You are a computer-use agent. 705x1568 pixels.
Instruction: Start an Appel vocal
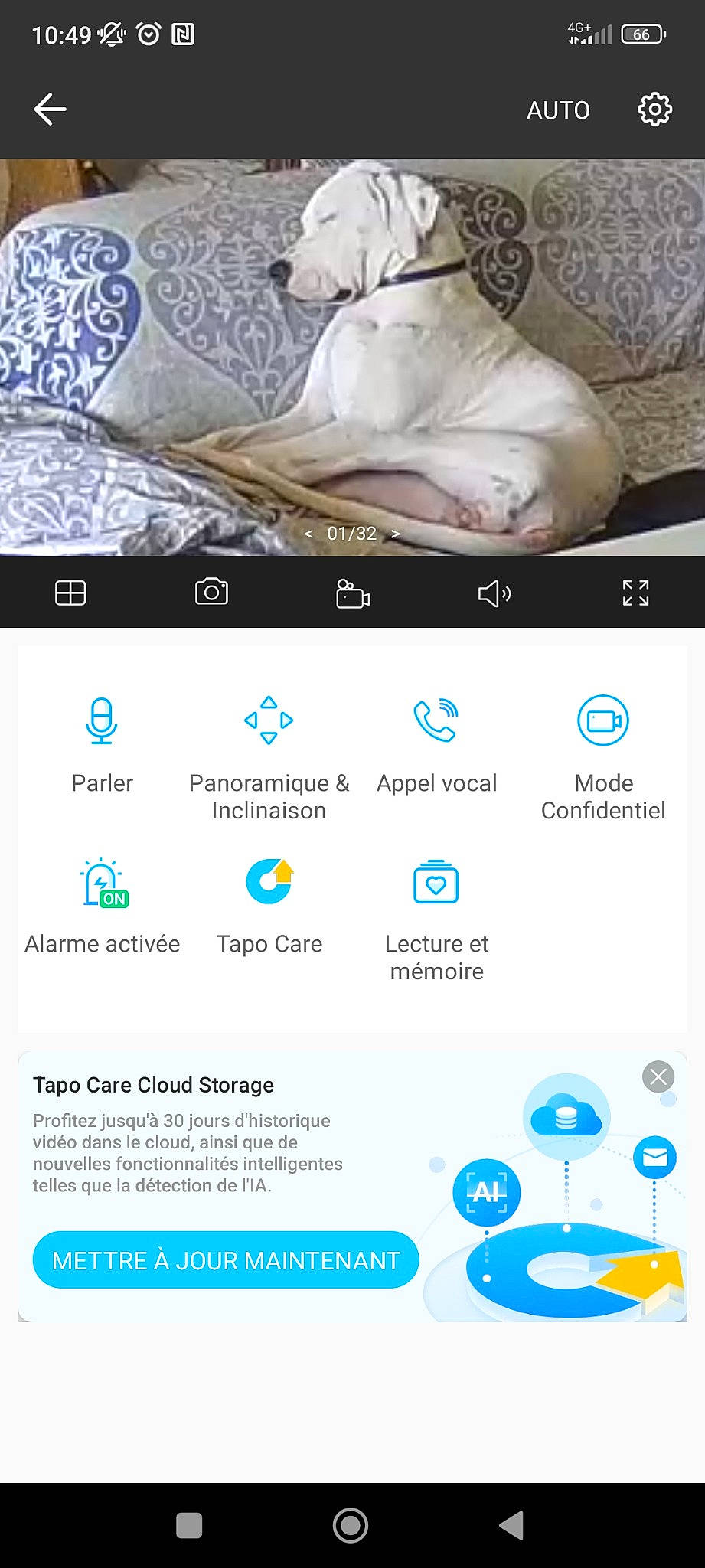click(436, 743)
